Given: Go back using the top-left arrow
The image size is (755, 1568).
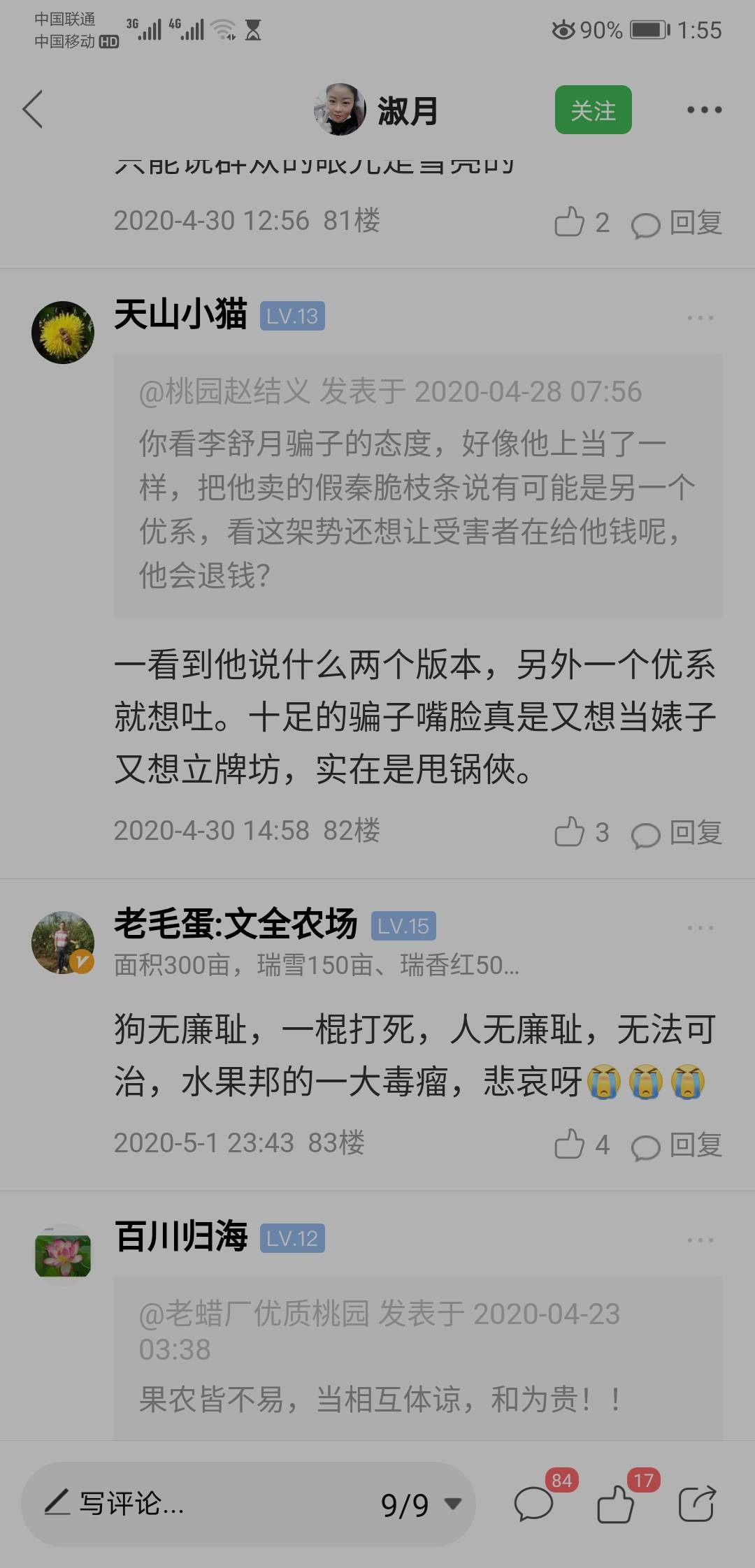Looking at the screenshot, I should pyautogui.click(x=33, y=110).
